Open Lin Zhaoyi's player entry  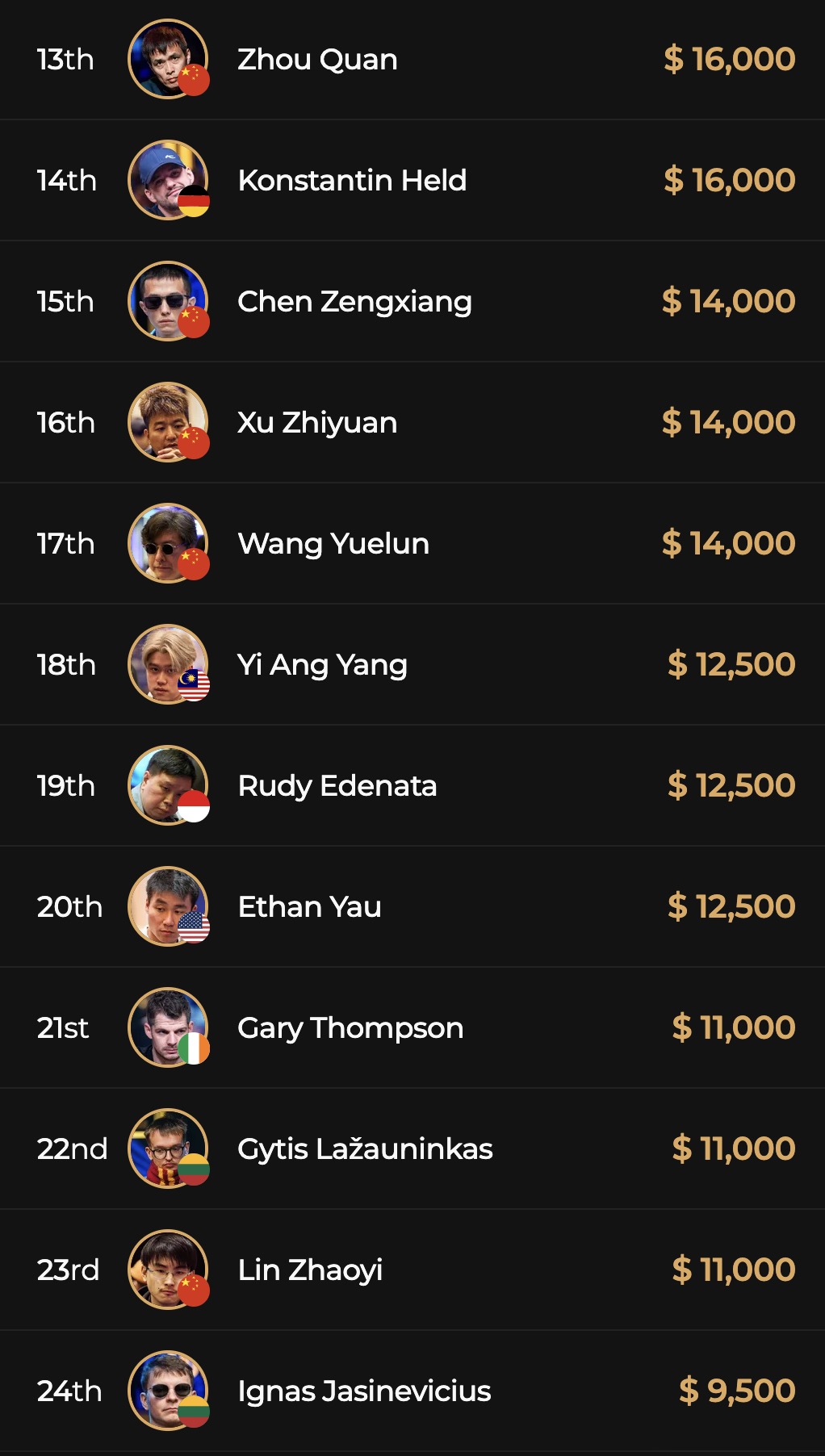(310, 1270)
